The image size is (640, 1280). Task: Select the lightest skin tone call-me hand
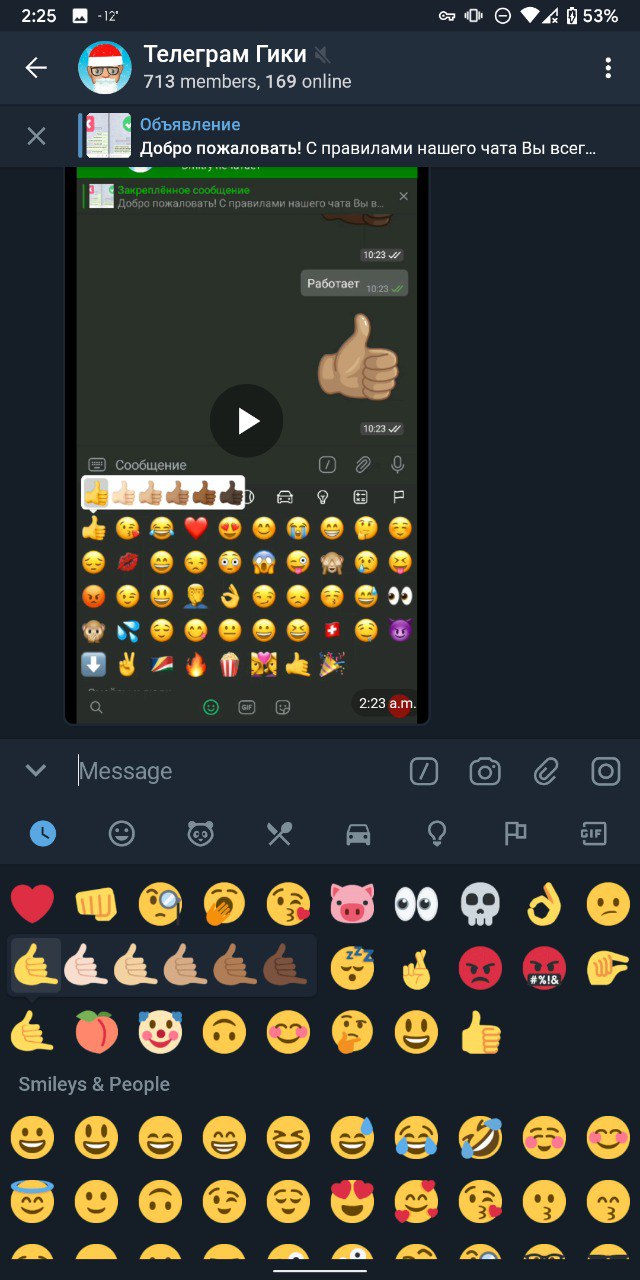coord(85,966)
